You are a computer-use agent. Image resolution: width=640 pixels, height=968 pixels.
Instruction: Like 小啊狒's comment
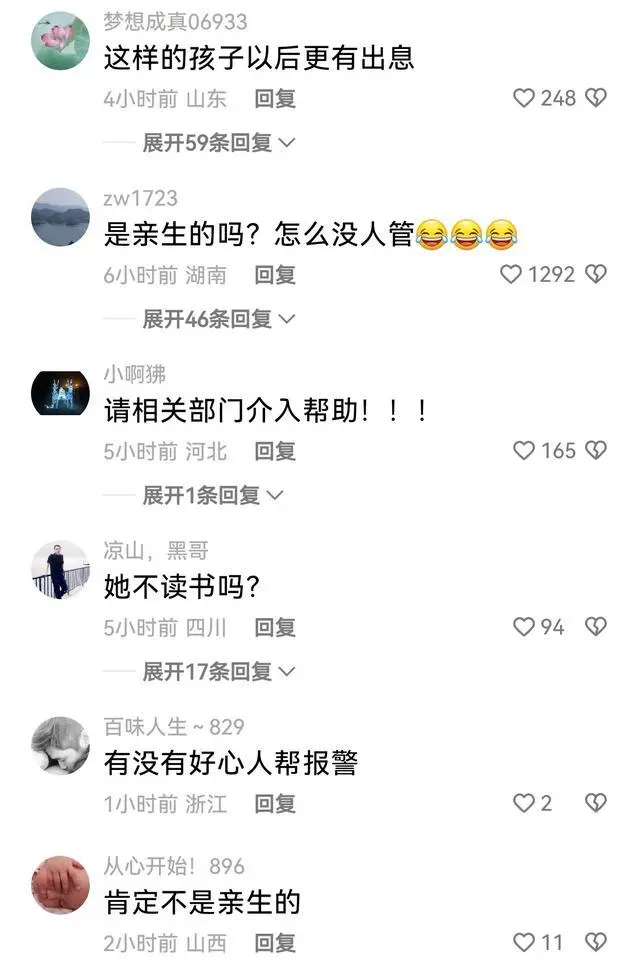[x=524, y=451]
